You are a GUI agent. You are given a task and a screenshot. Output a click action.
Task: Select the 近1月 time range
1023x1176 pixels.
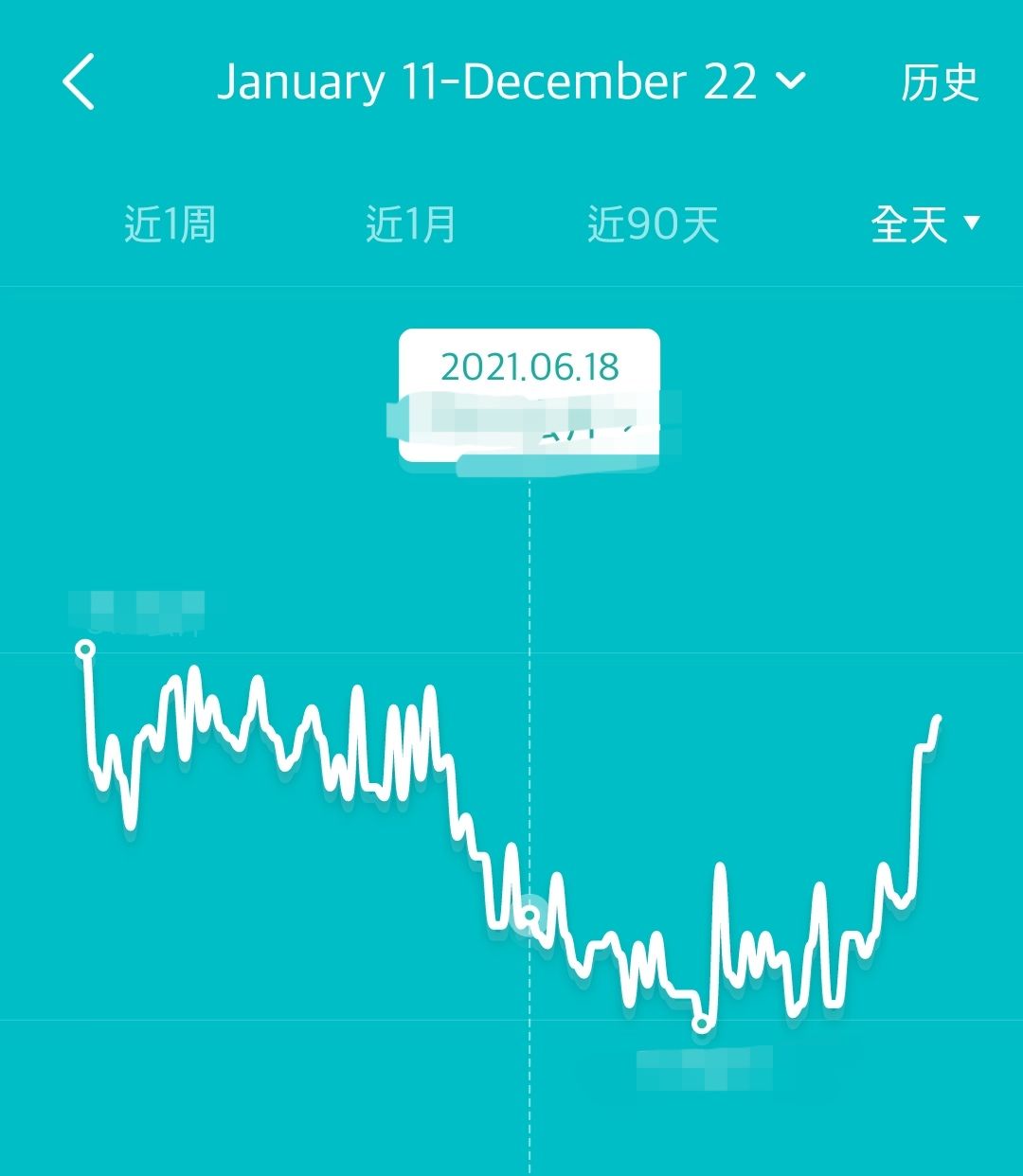pos(411,225)
